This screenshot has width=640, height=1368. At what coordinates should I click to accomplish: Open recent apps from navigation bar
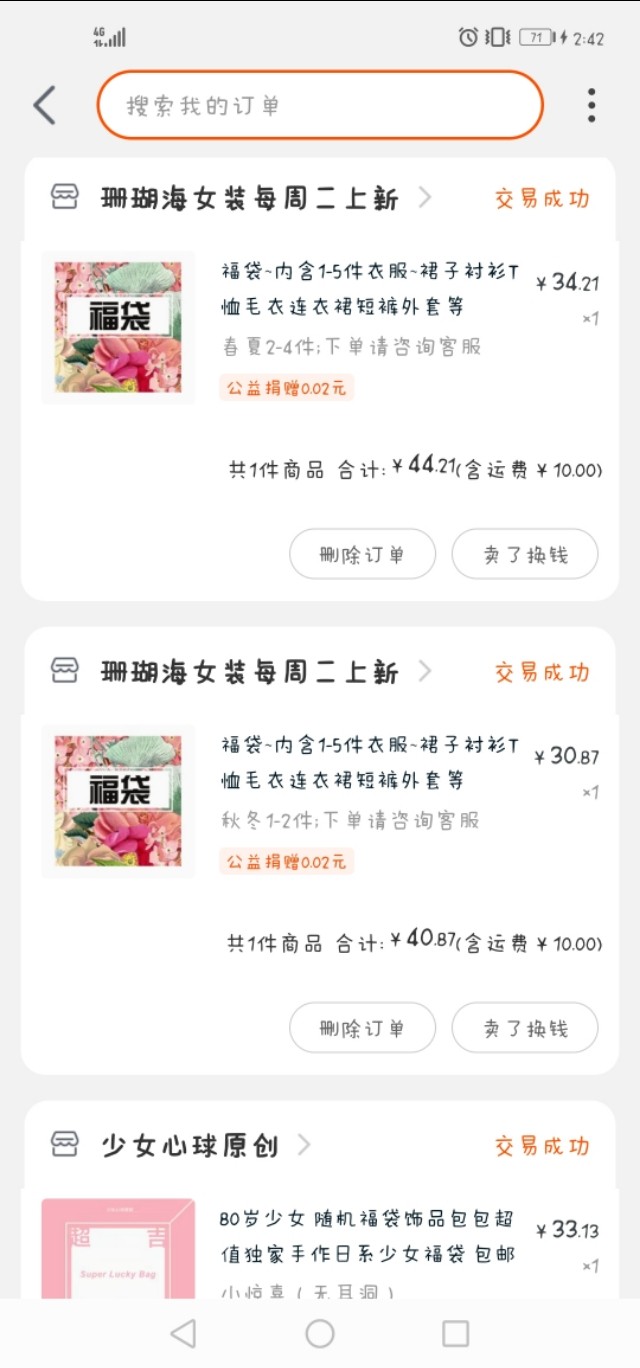(455, 1333)
